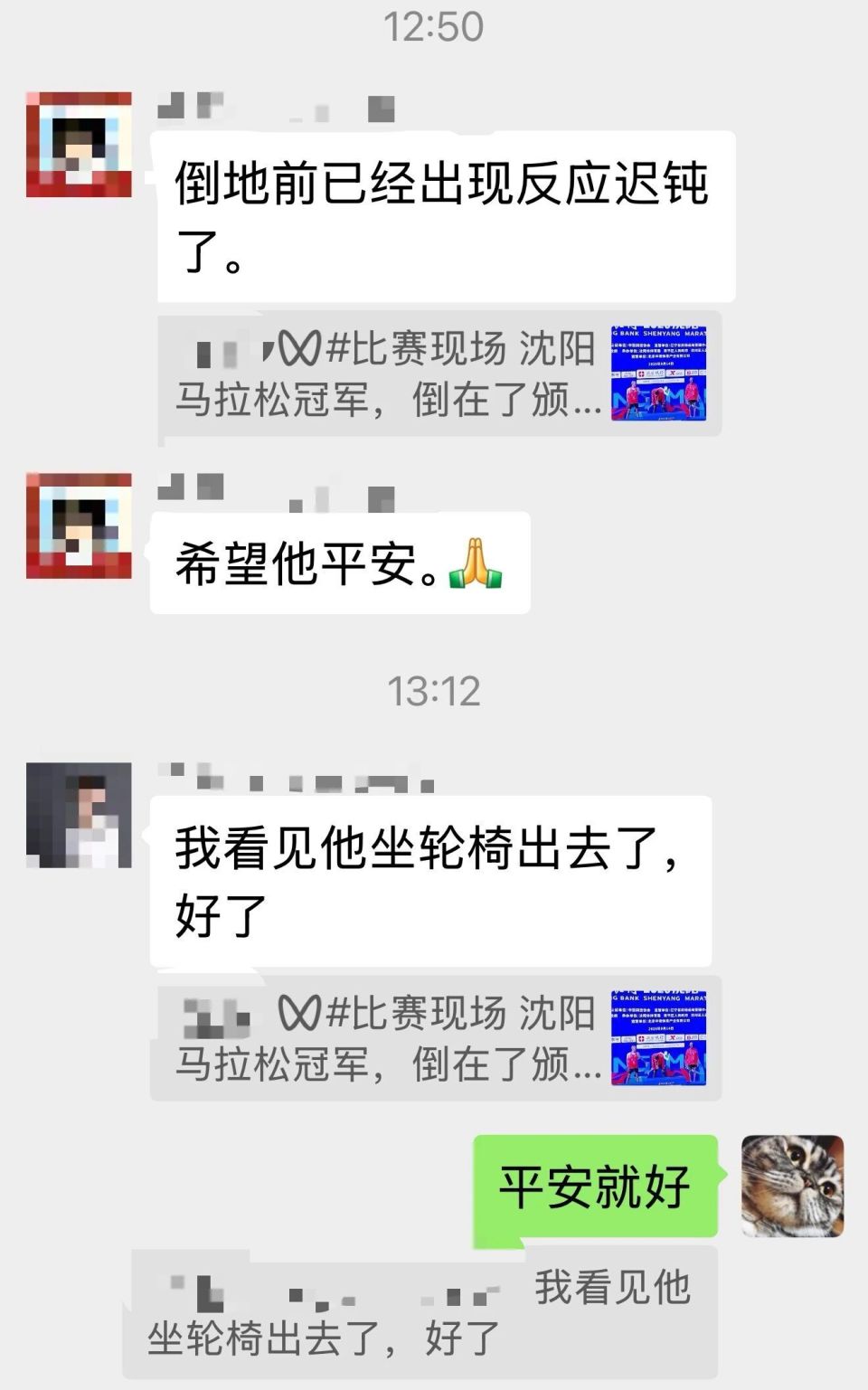Tap the avatar beside '希望他平安' message
This screenshot has width=868, height=1390.
click(x=79, y=525)
